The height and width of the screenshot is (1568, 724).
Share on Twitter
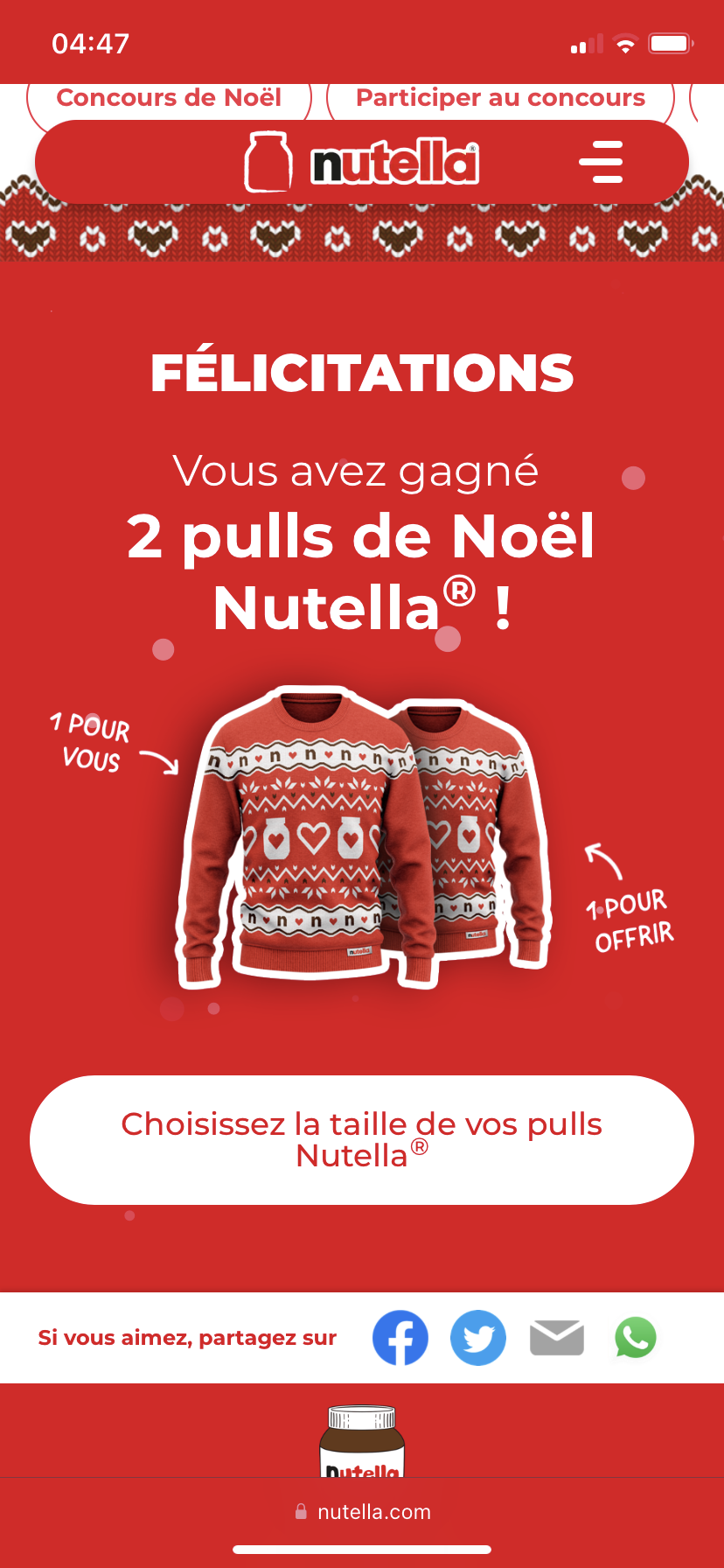(478, 1337)
